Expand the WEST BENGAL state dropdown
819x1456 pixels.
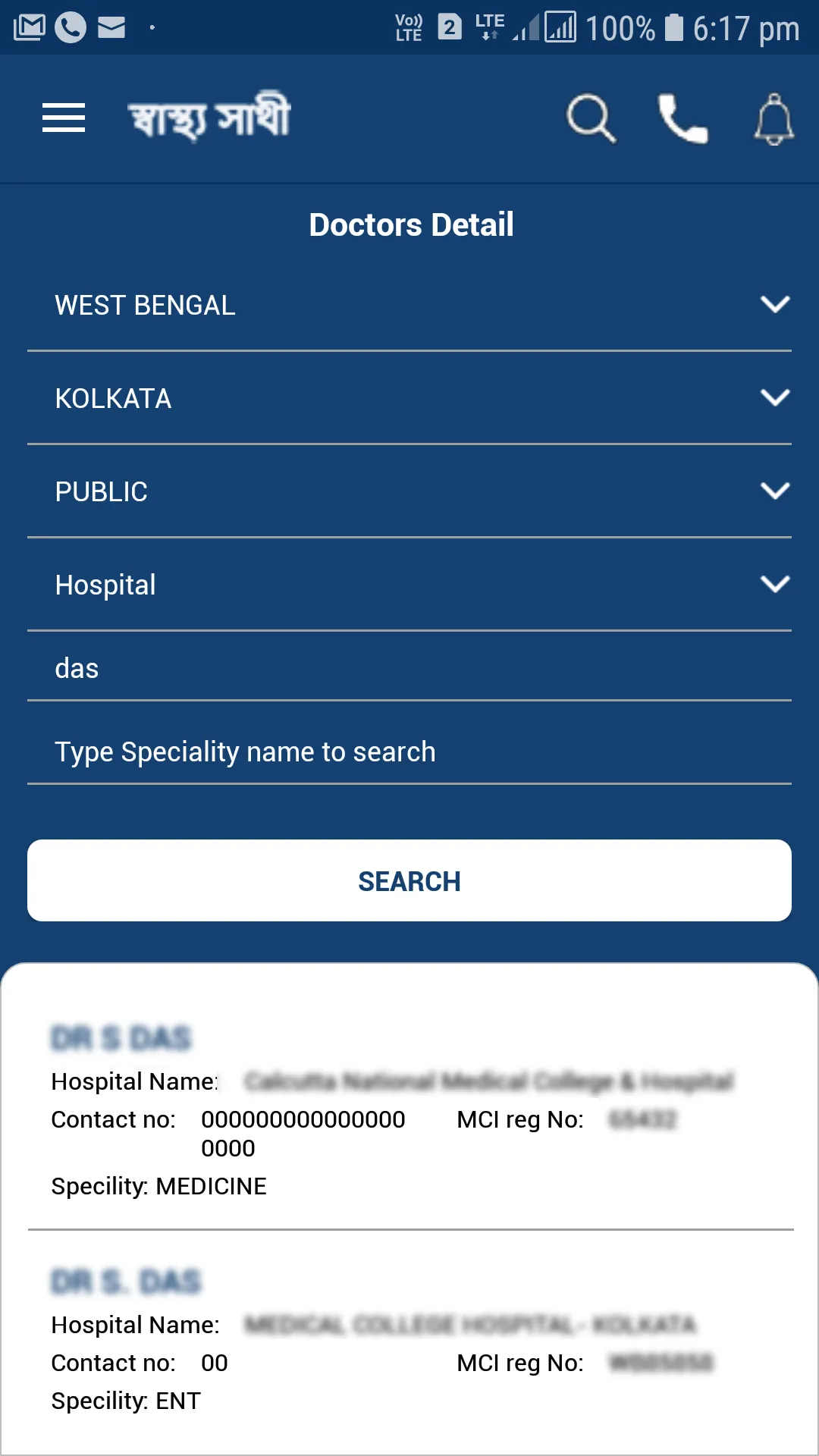coord(409,306)
